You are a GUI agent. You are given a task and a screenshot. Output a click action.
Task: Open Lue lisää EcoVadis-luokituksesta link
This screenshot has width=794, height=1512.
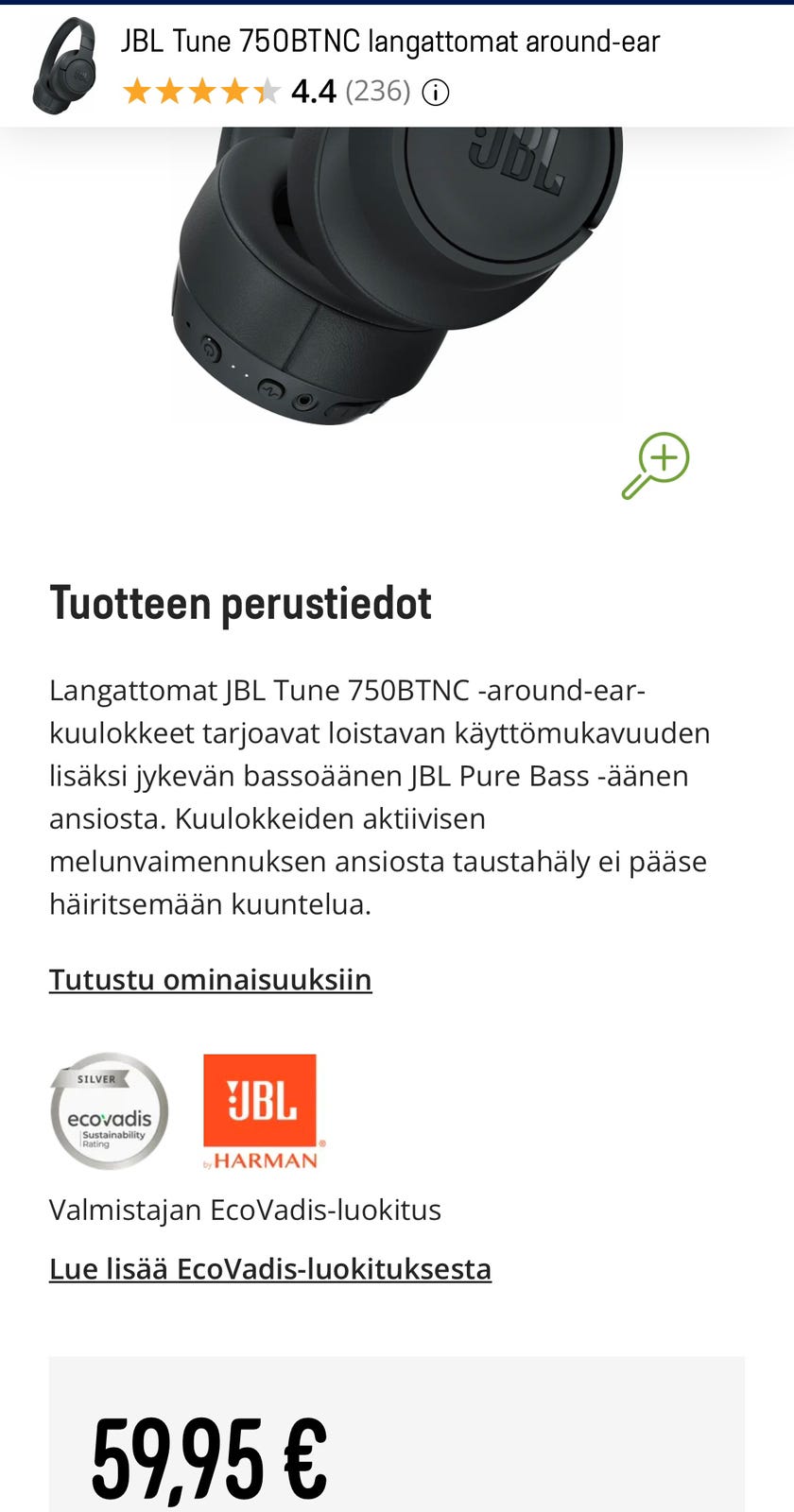pos(270,1268)
